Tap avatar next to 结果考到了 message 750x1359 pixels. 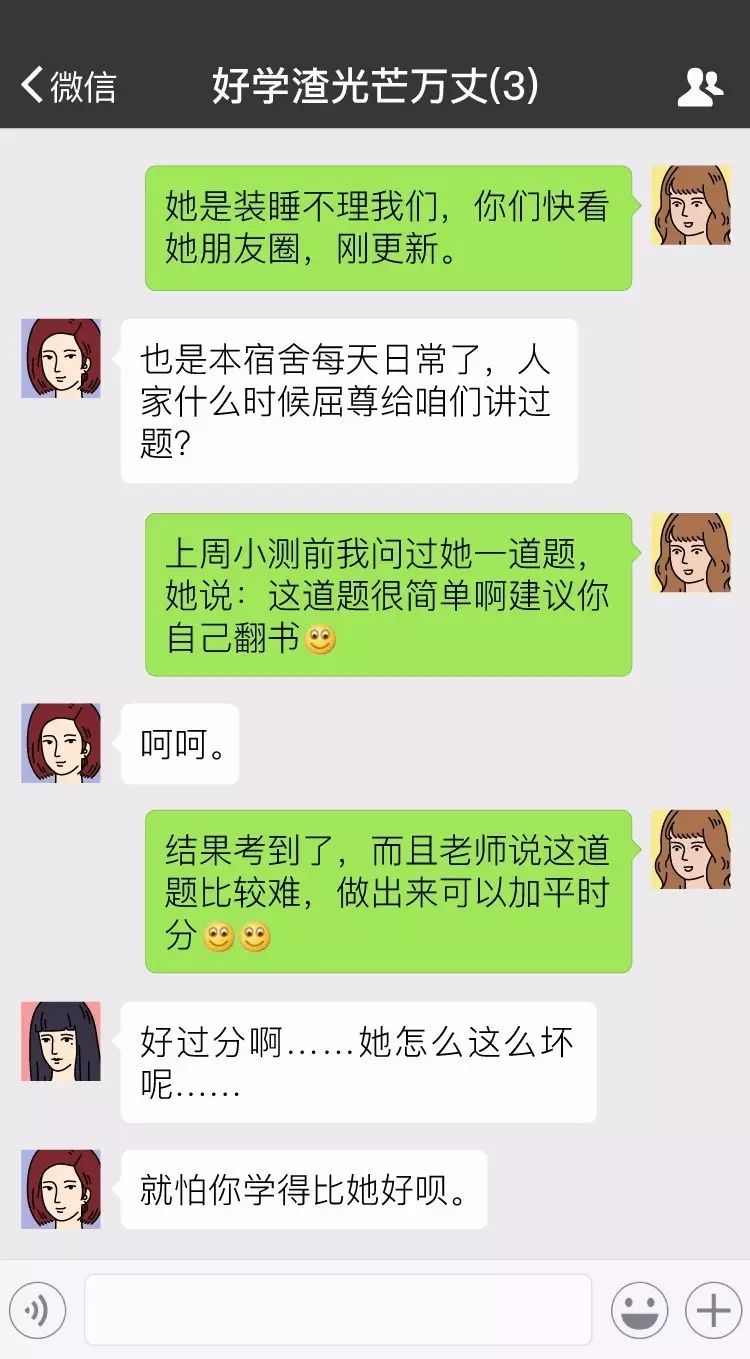click(x=691, y=850)
